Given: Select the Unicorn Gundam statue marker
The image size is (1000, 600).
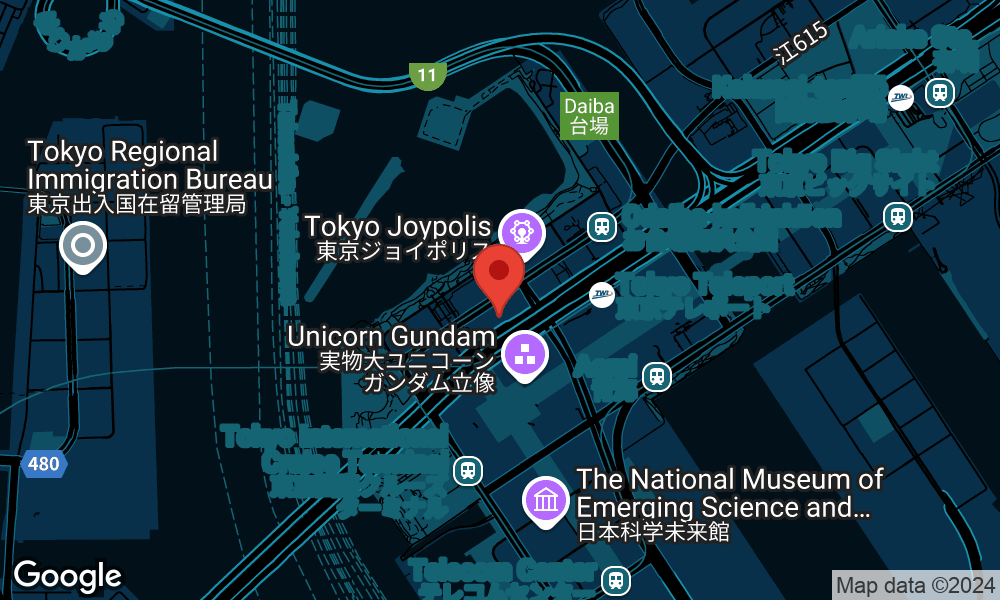Looking at the screenshot, I should (x=523, y=353).
